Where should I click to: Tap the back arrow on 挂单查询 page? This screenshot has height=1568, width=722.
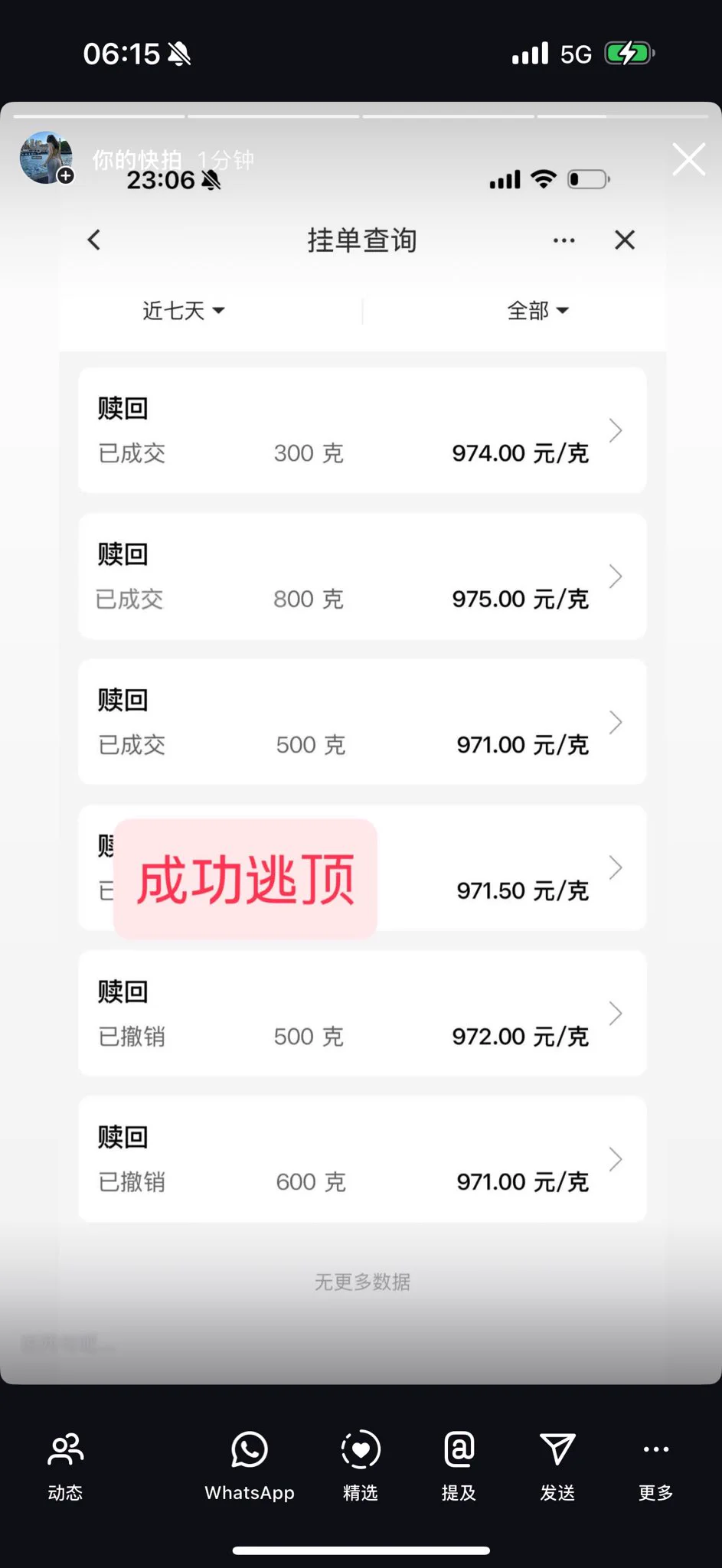pos(93,240)
